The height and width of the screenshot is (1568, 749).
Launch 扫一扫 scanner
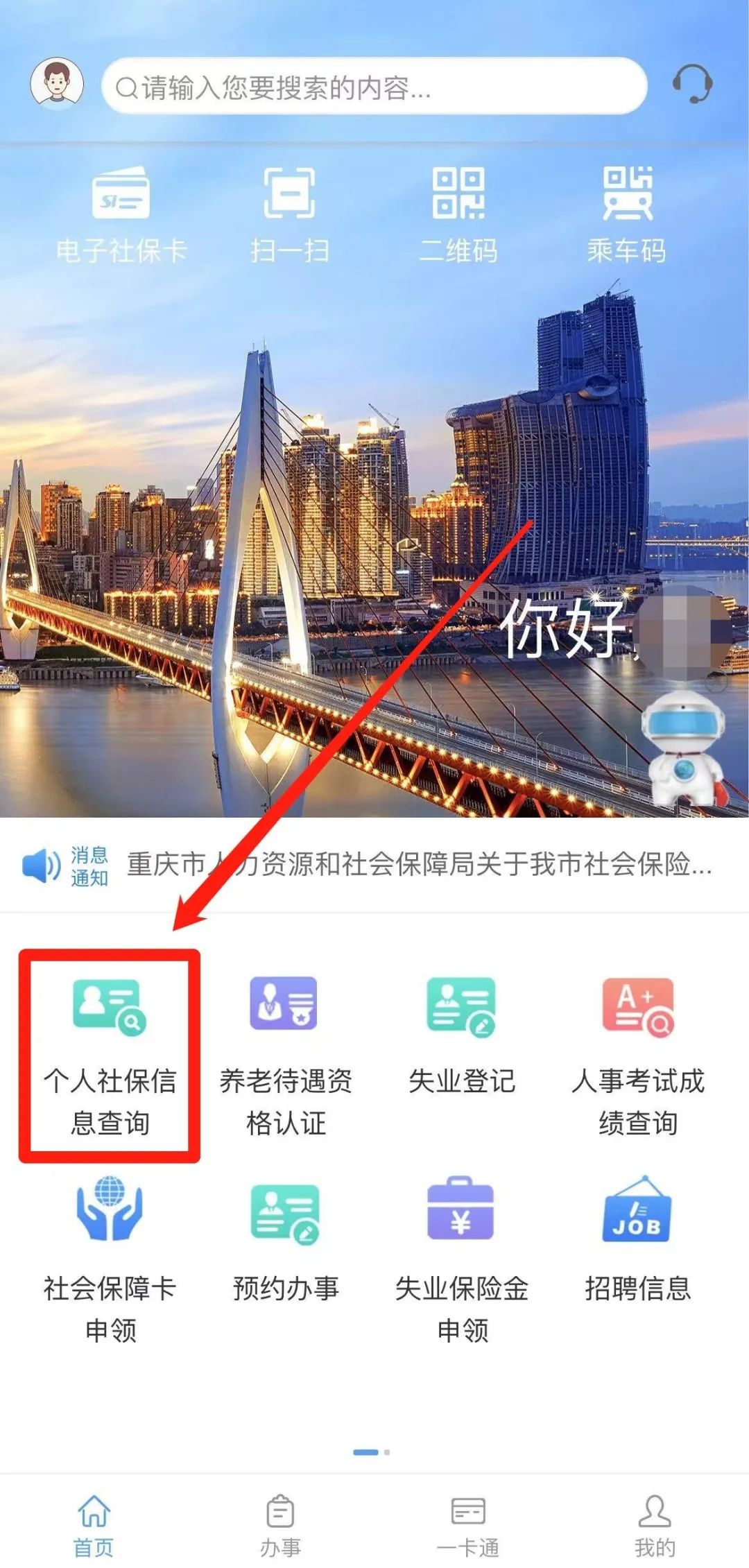(x=289, y=215)
